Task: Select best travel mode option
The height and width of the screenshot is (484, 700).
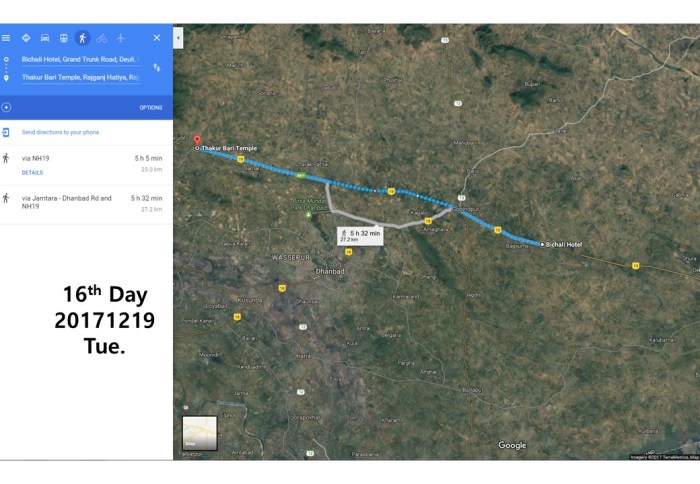Action: click(x=26, y=38)
